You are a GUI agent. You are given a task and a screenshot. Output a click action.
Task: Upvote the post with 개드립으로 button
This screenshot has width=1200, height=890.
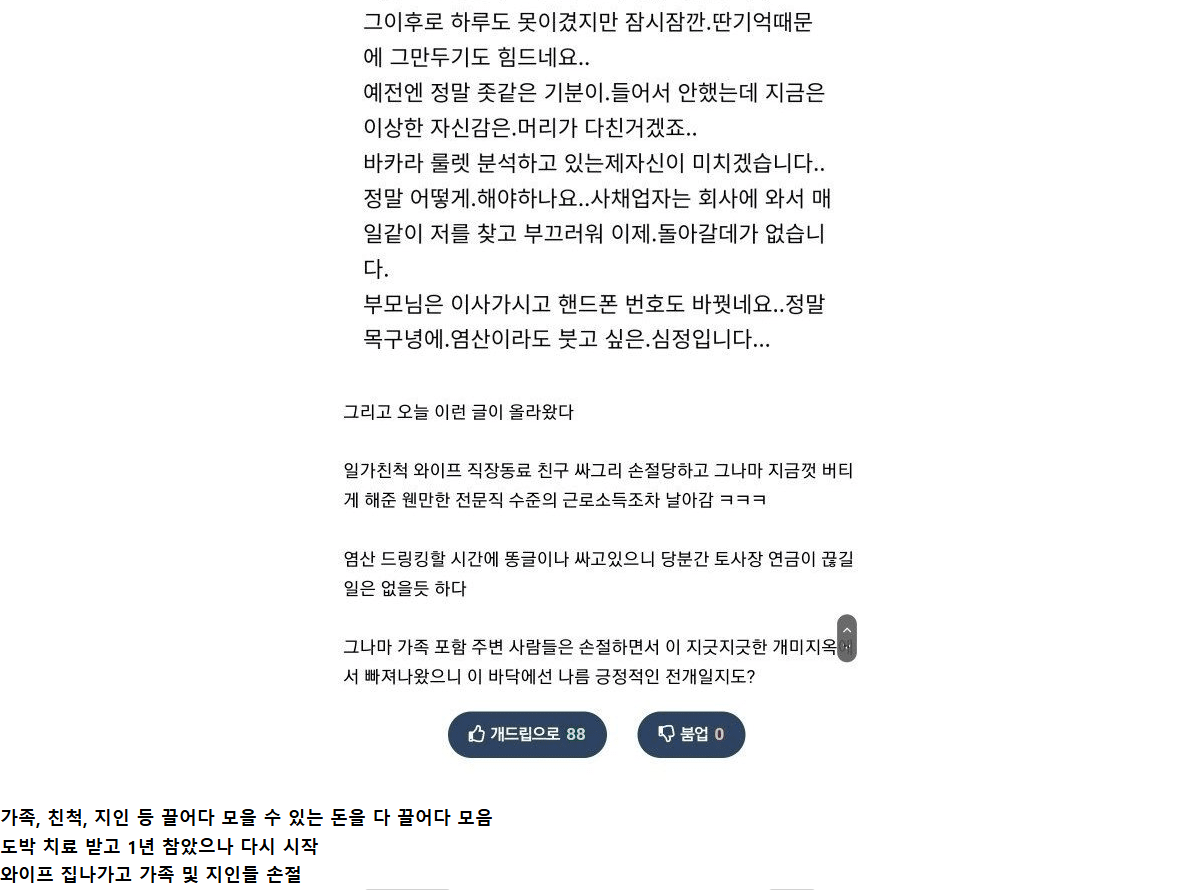click(527, 734)
